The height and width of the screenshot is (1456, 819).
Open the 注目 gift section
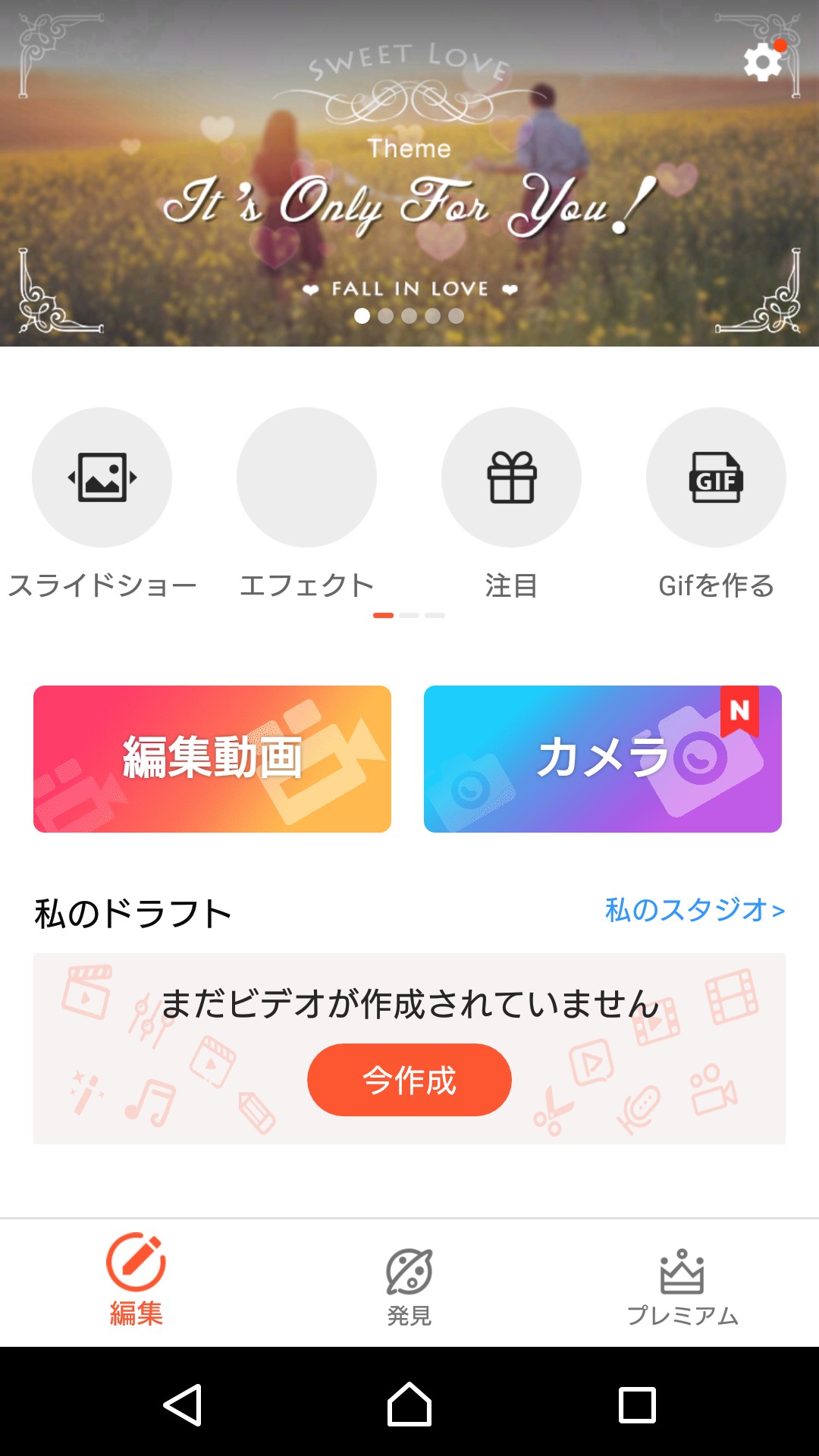[x=511, y=478]
